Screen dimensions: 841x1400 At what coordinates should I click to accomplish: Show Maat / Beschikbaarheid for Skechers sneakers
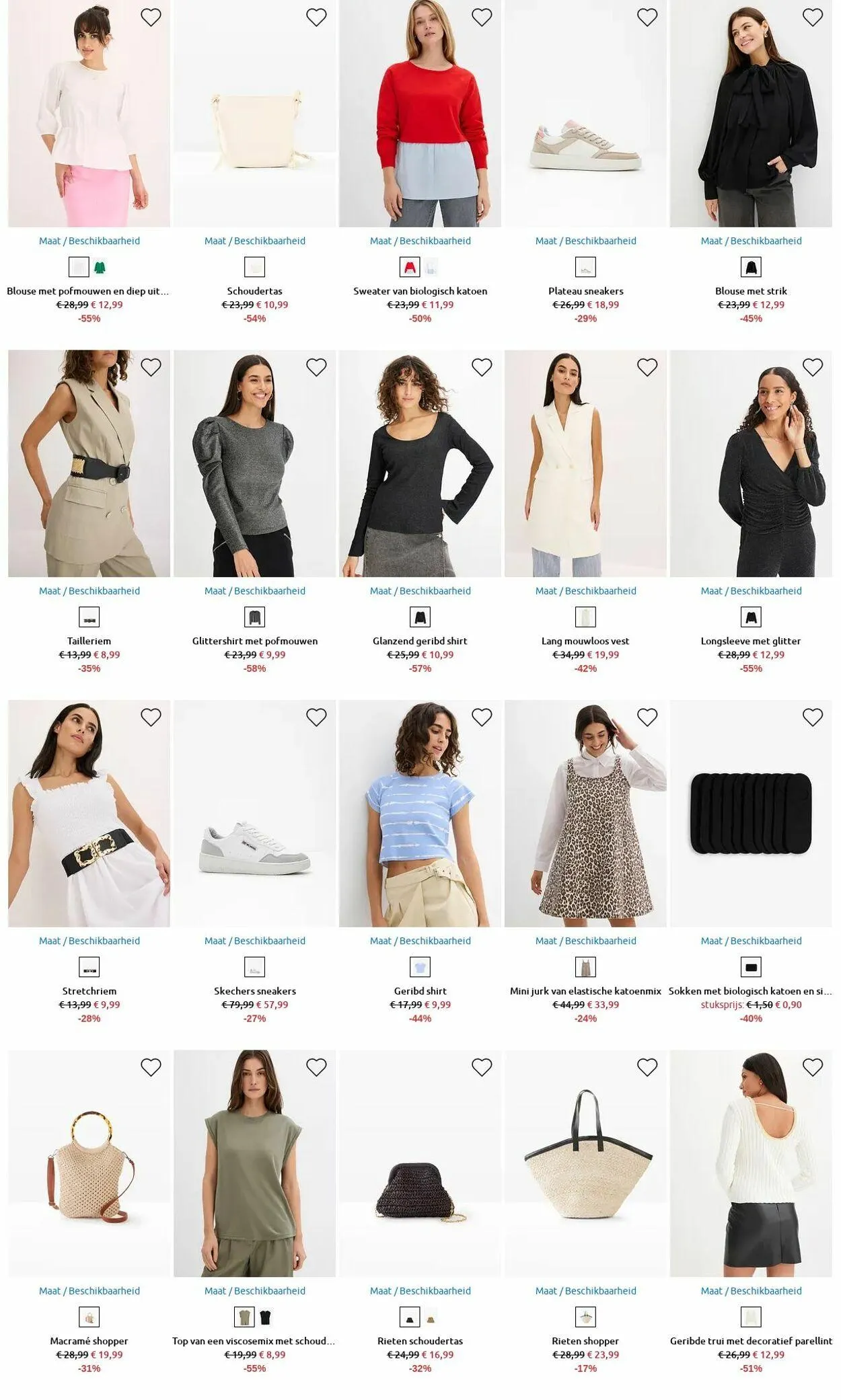coord(254,941)
